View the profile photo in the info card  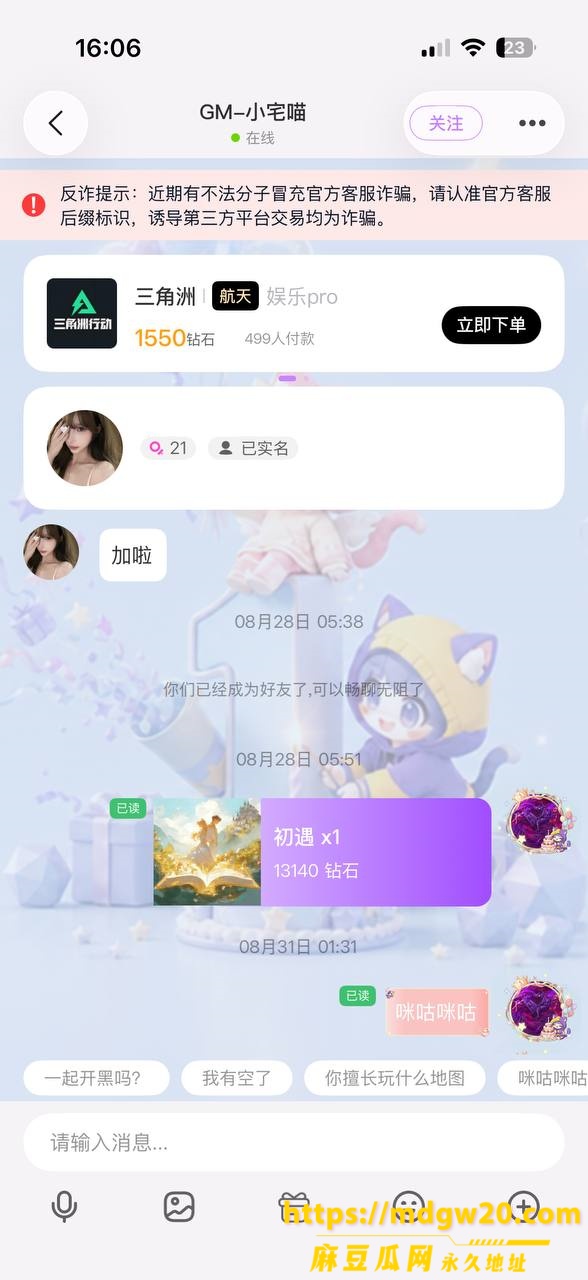[85, 448]
